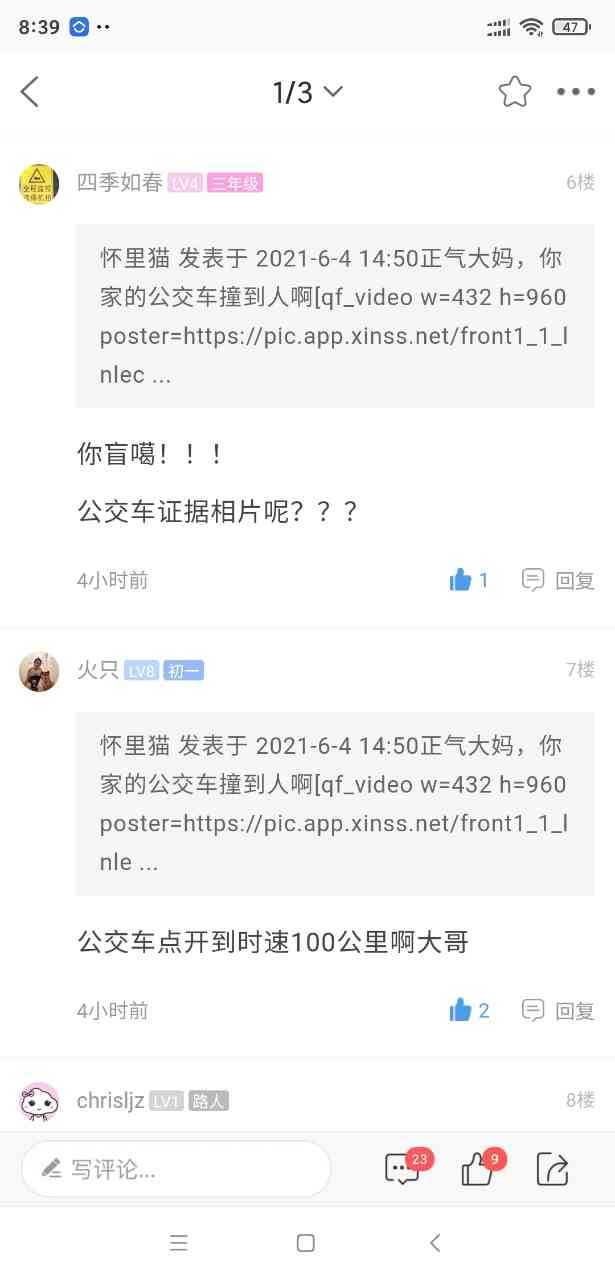This screenshot has height=1280, width=615.
Task: Share this thread
Action: 552,1168
